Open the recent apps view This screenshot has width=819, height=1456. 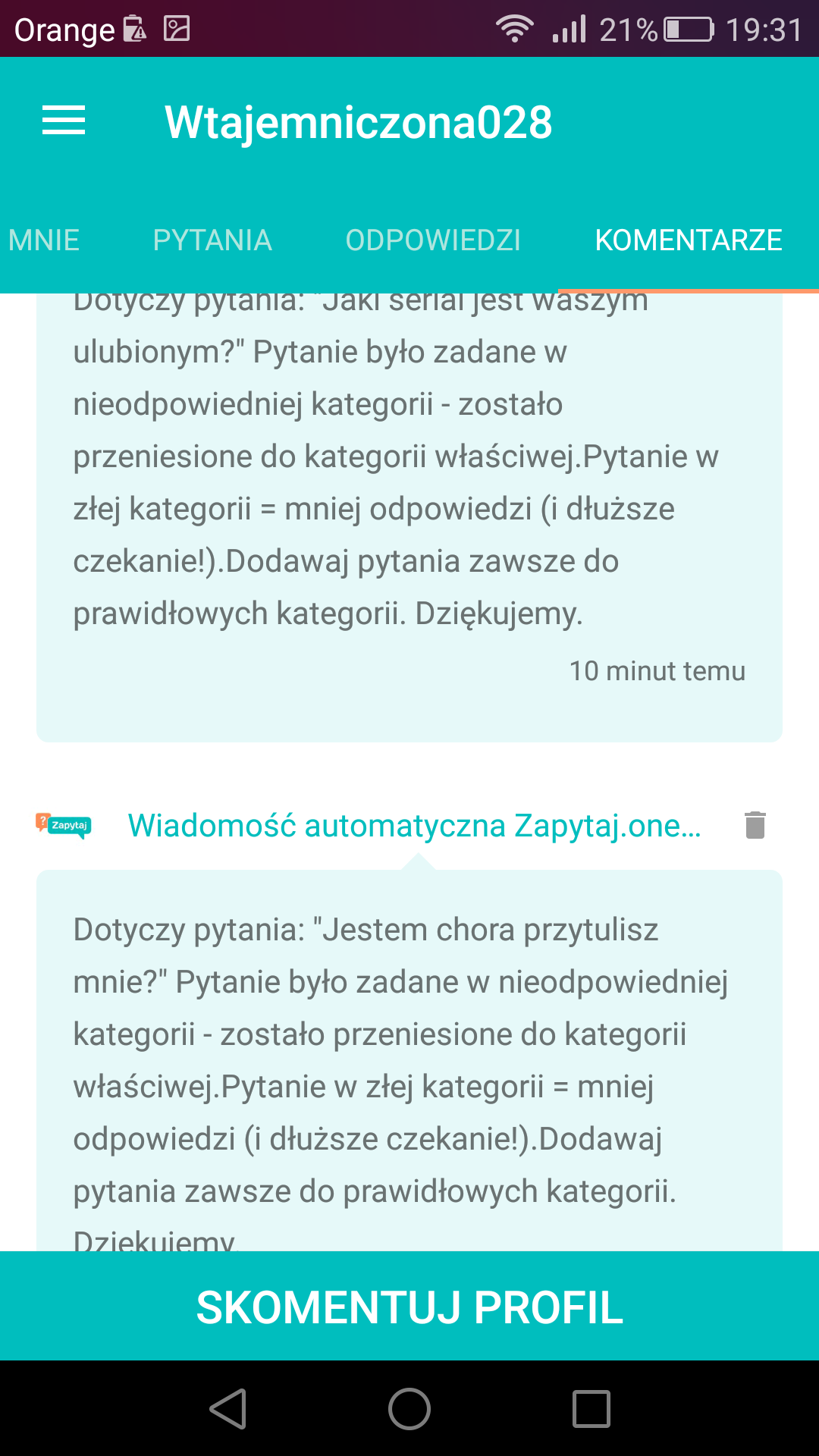click(x=591, y=1409)
